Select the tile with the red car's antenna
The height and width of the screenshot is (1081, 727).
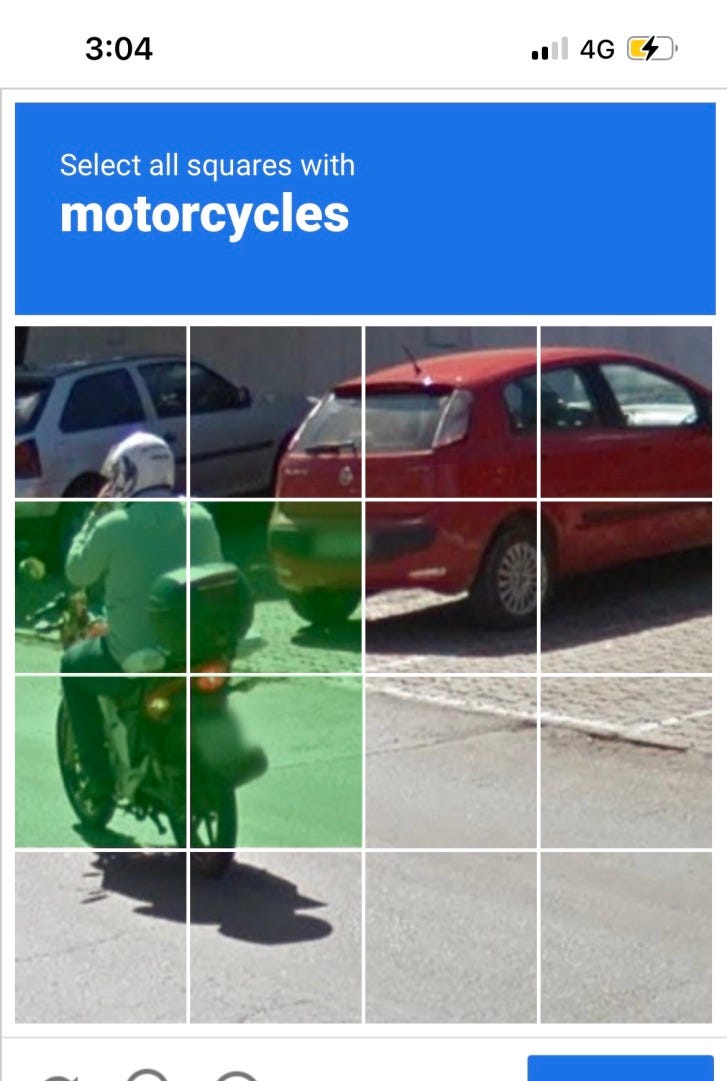tap(450, 410)
